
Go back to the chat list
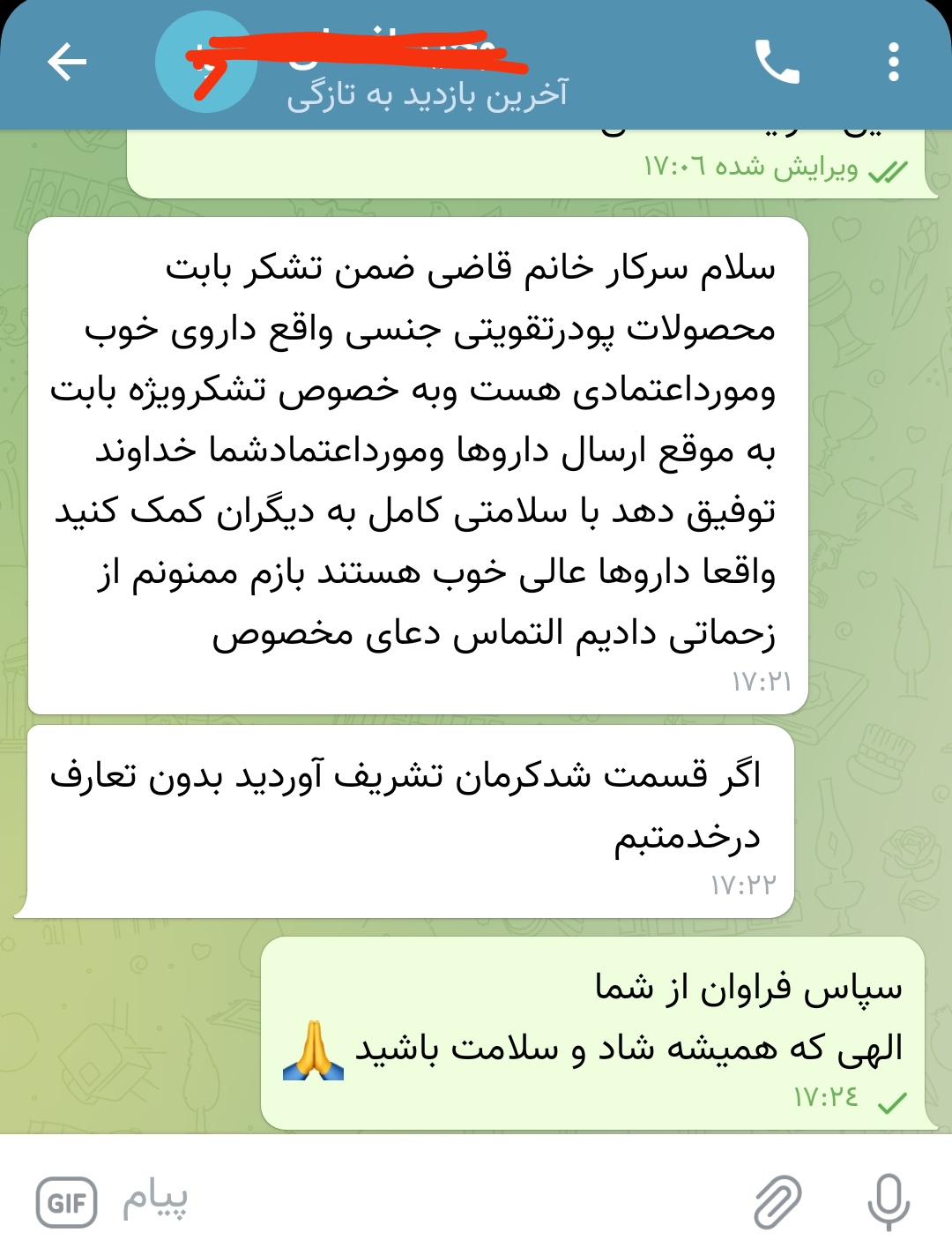click(x=67, y=62)
